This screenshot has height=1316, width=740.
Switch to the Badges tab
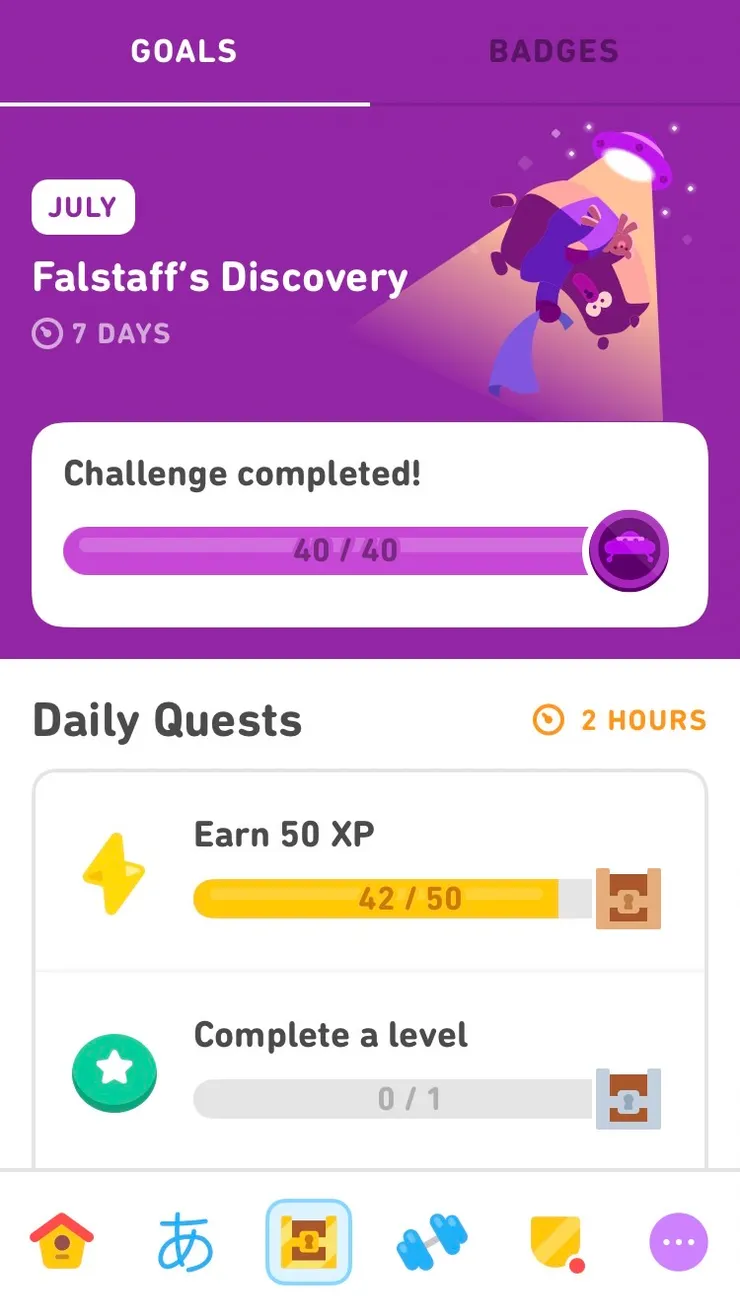click(554, 51)
